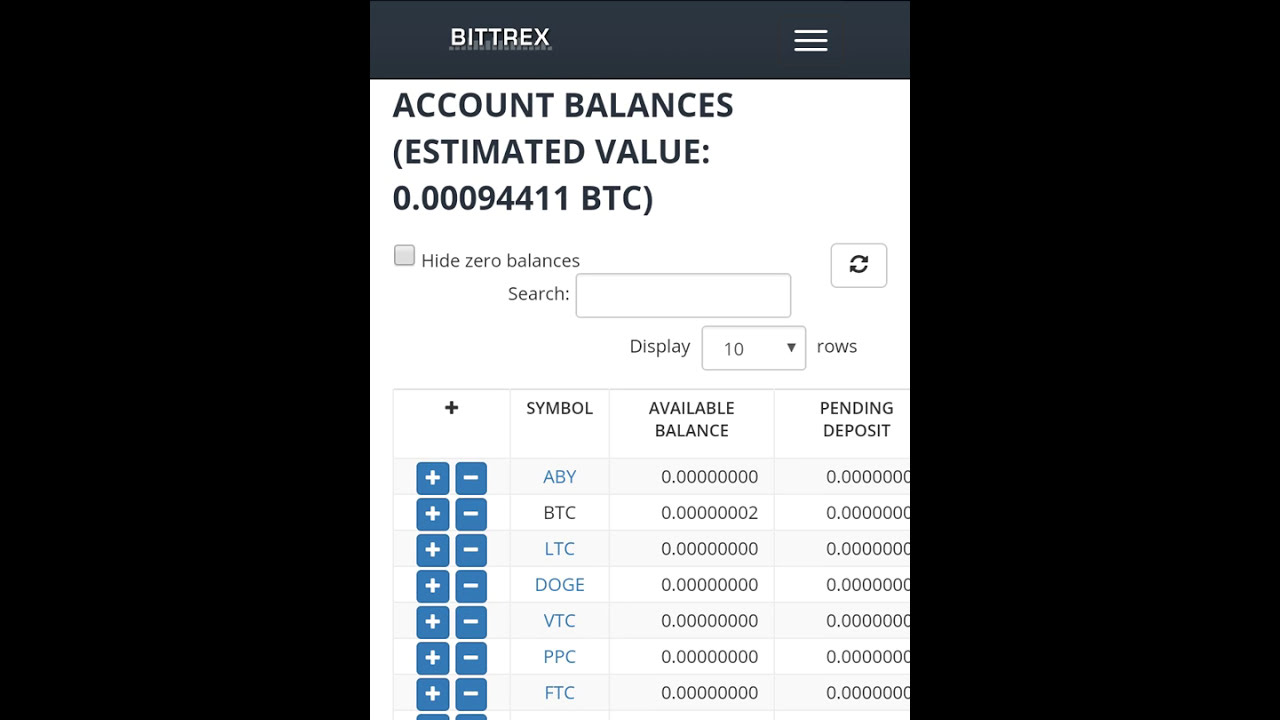This screenshot has height=720, width=1280.
Task: Open the FTC symbol link
Action: point(559,693)
